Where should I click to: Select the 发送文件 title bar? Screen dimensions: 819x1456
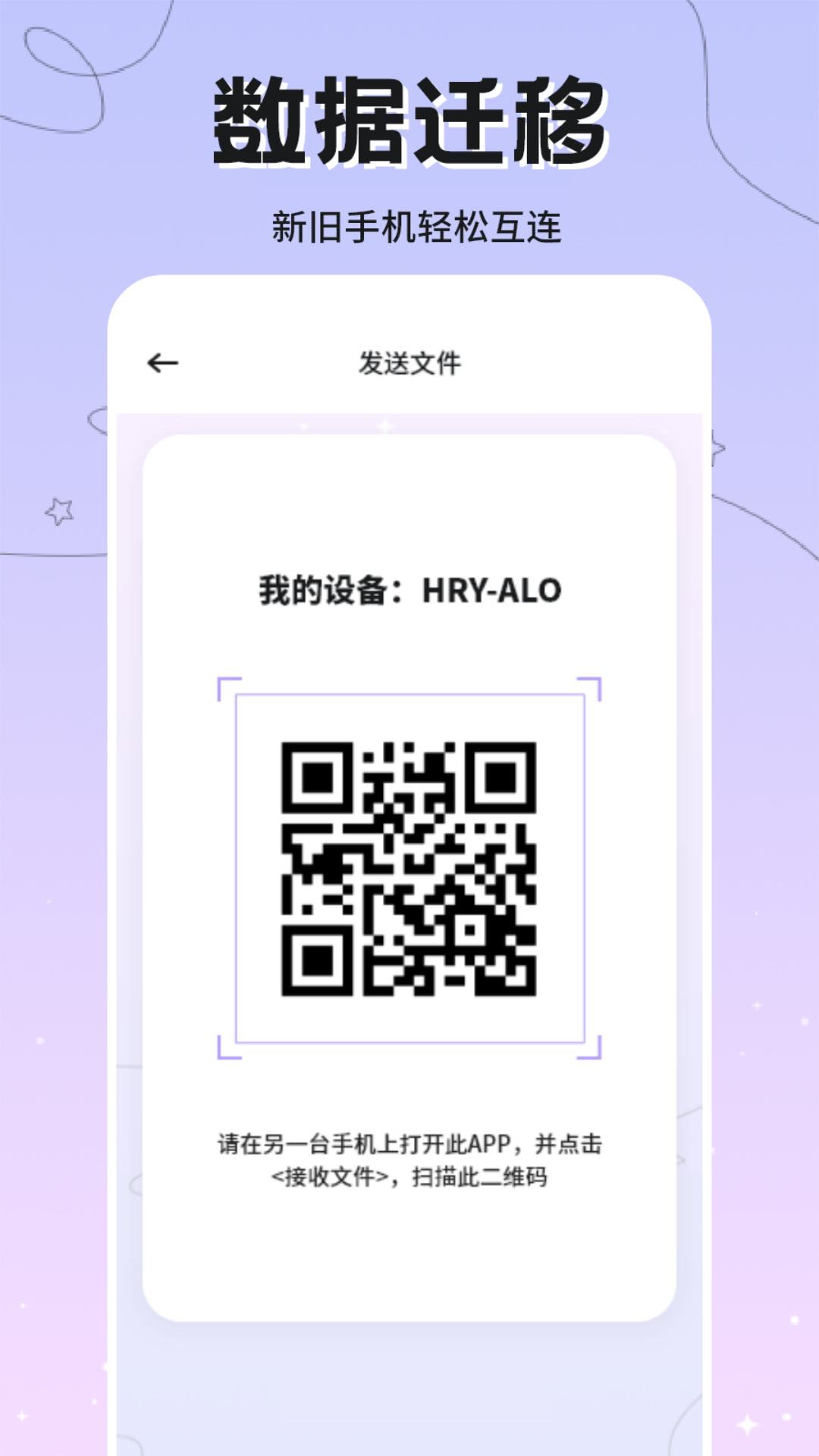(409, 363)
